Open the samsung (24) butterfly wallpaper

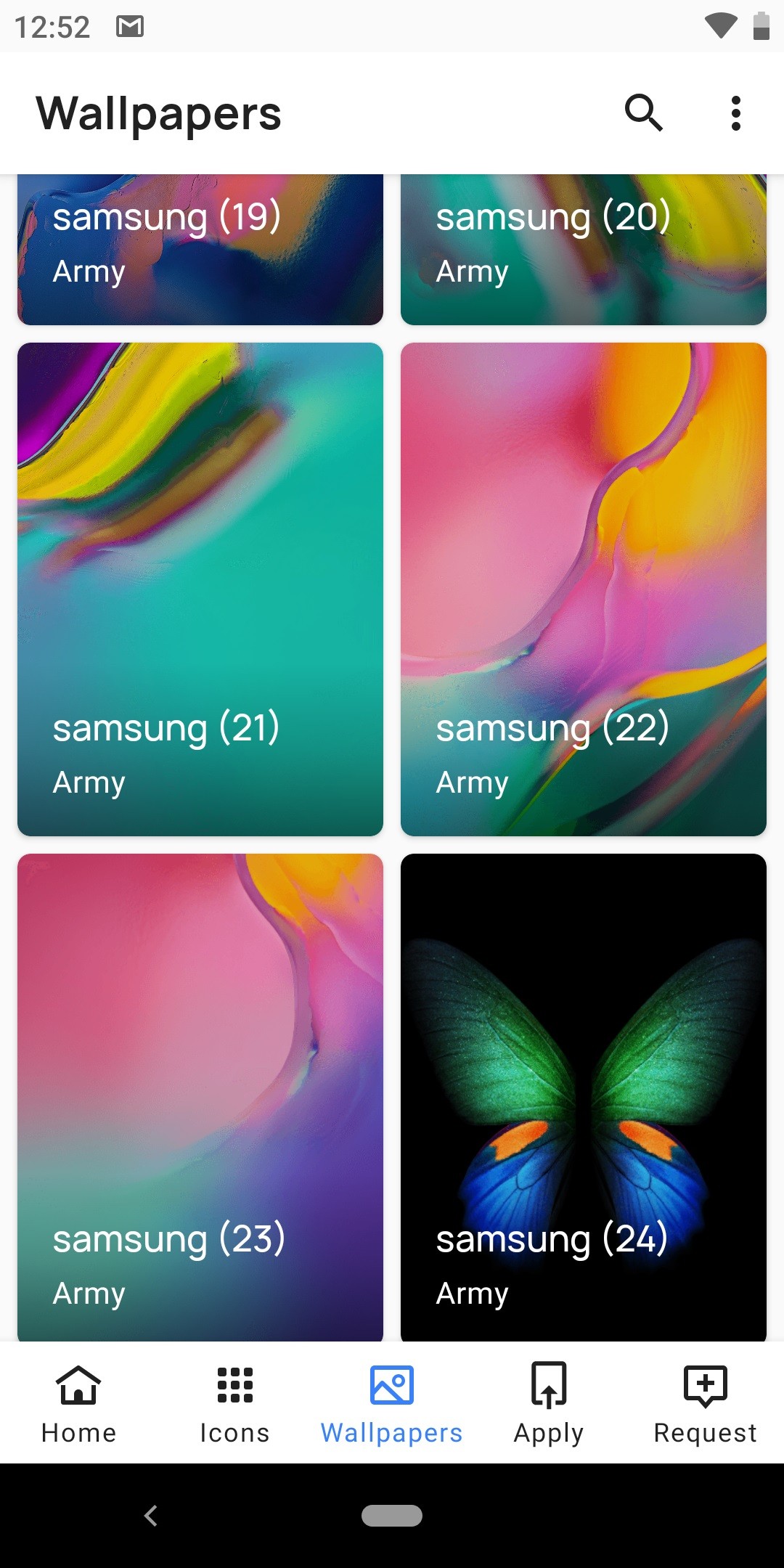click(x=584, y=1098)
